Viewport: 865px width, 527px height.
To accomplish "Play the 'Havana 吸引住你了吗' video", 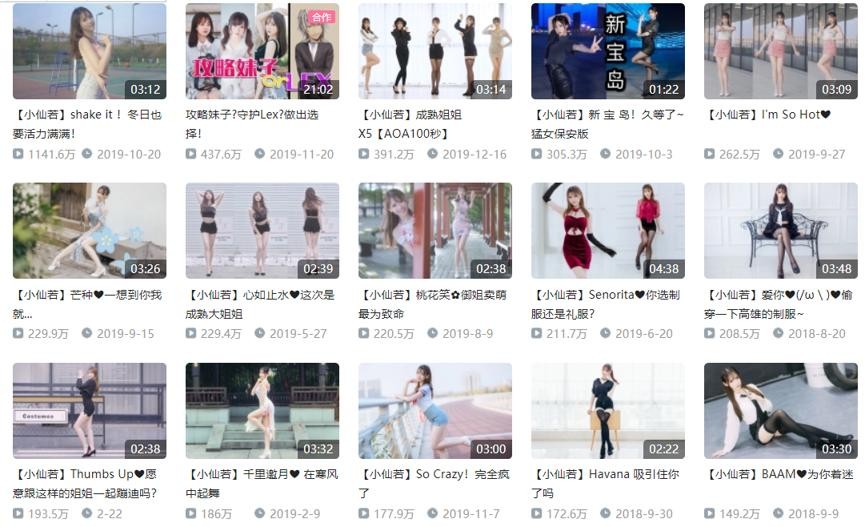I will click(608, 410).
